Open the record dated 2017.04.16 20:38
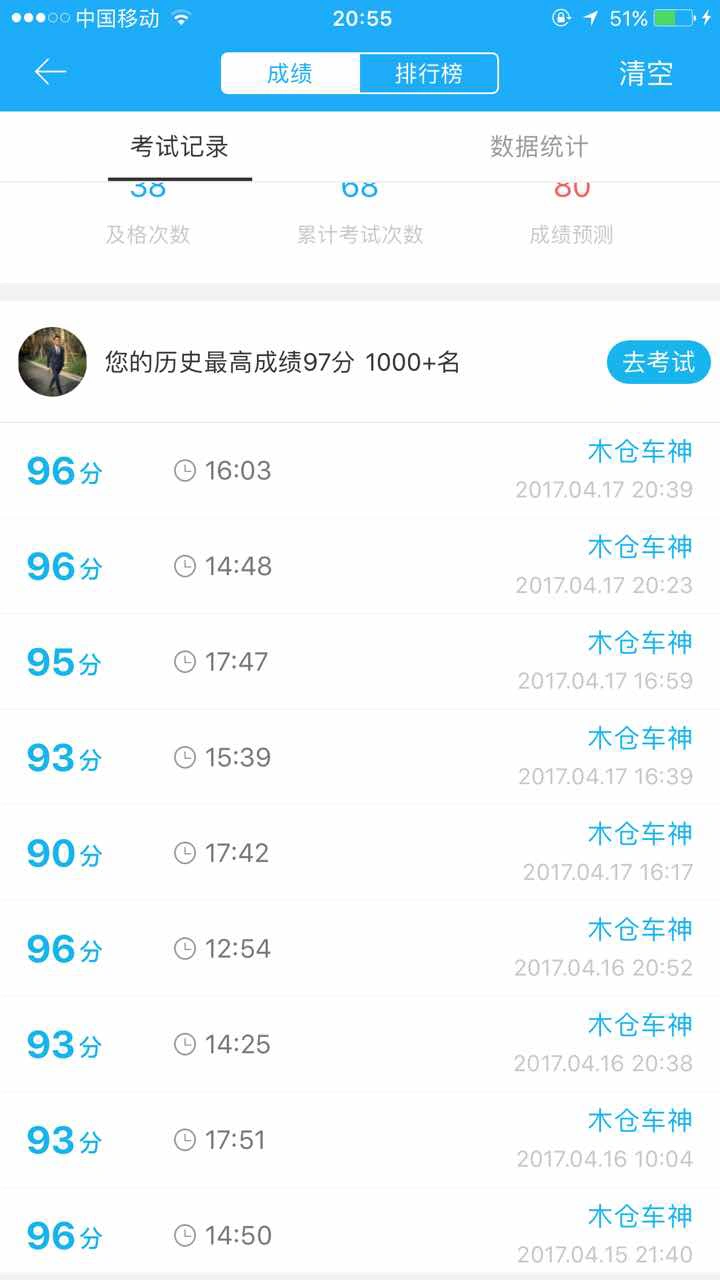 [x=360, y=1044]
